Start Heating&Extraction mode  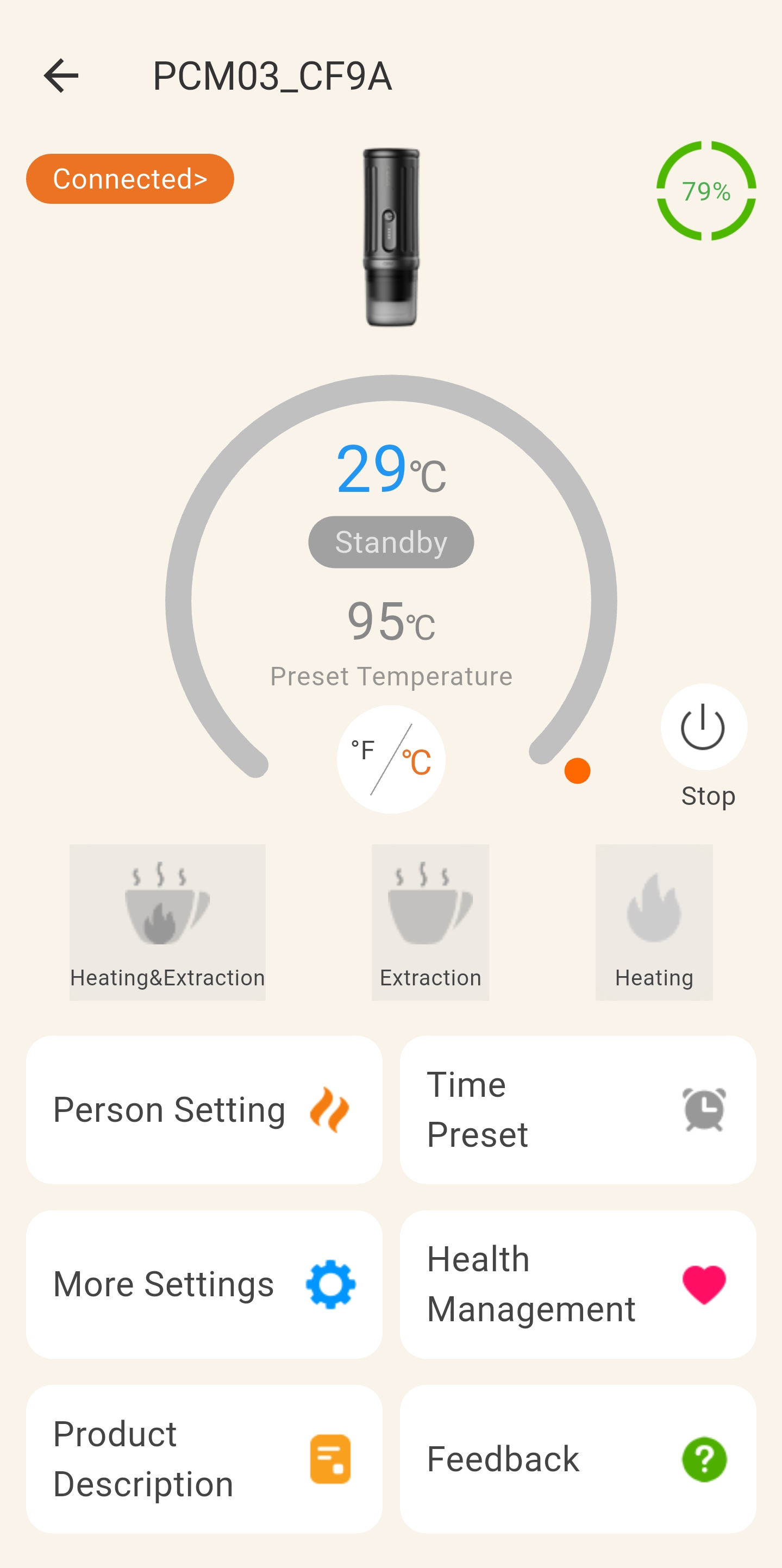tap(167, 922)
